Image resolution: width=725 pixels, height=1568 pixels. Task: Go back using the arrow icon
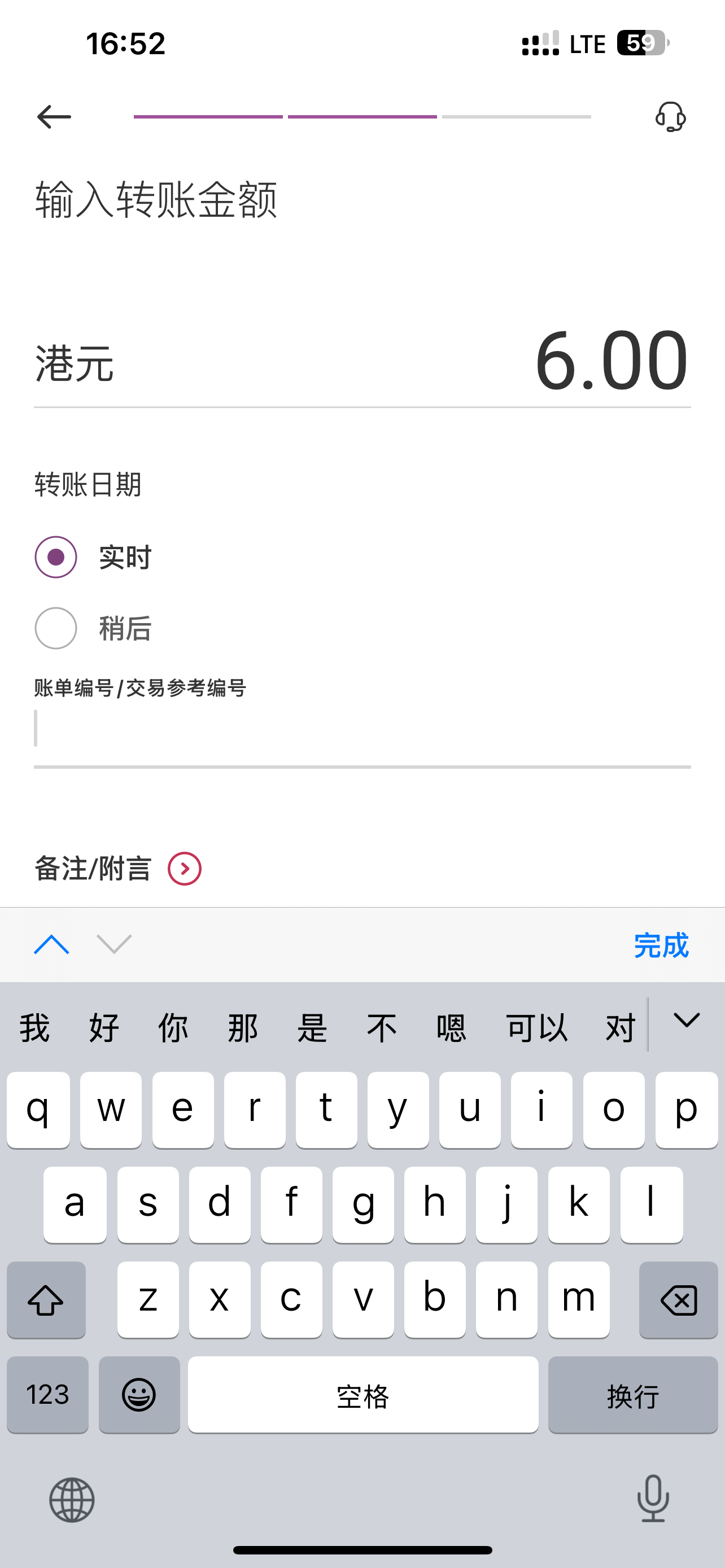coord(54,117)
